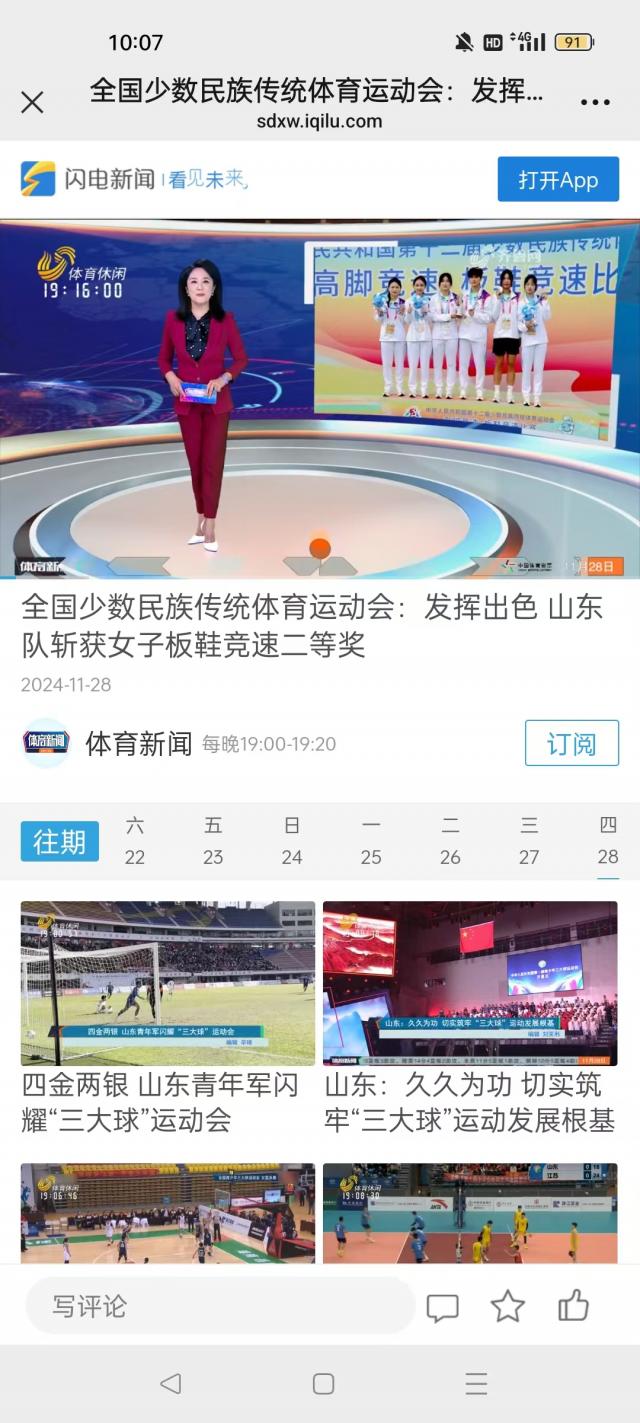The width and height of the screenshot is (640, 1423).
Task: Play the 体育休闲 news video
Action: pos(320,400)
